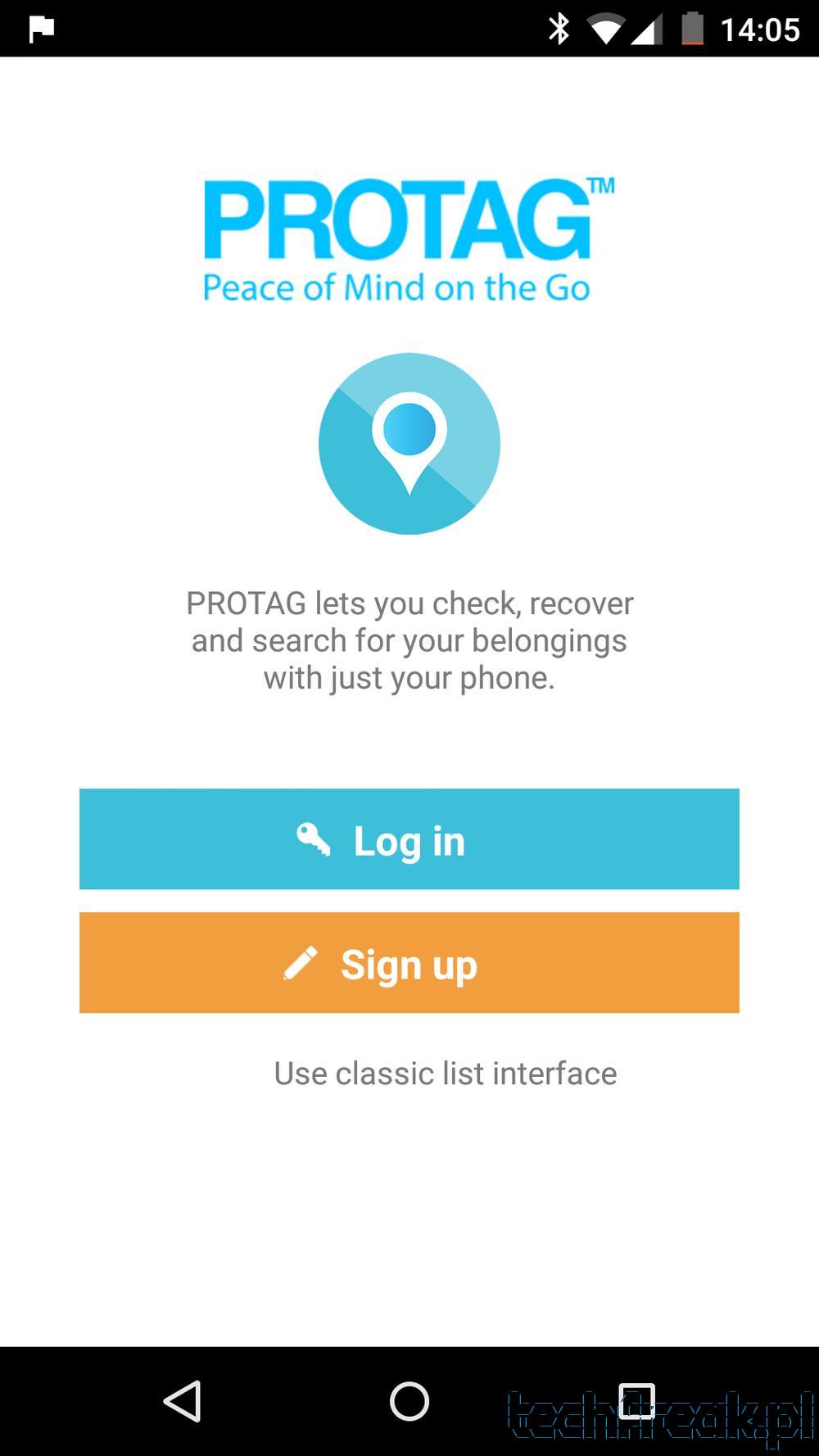819x1456 pixels.
Task: Select Sign up to create an account
Action: [x=409, y=962]
